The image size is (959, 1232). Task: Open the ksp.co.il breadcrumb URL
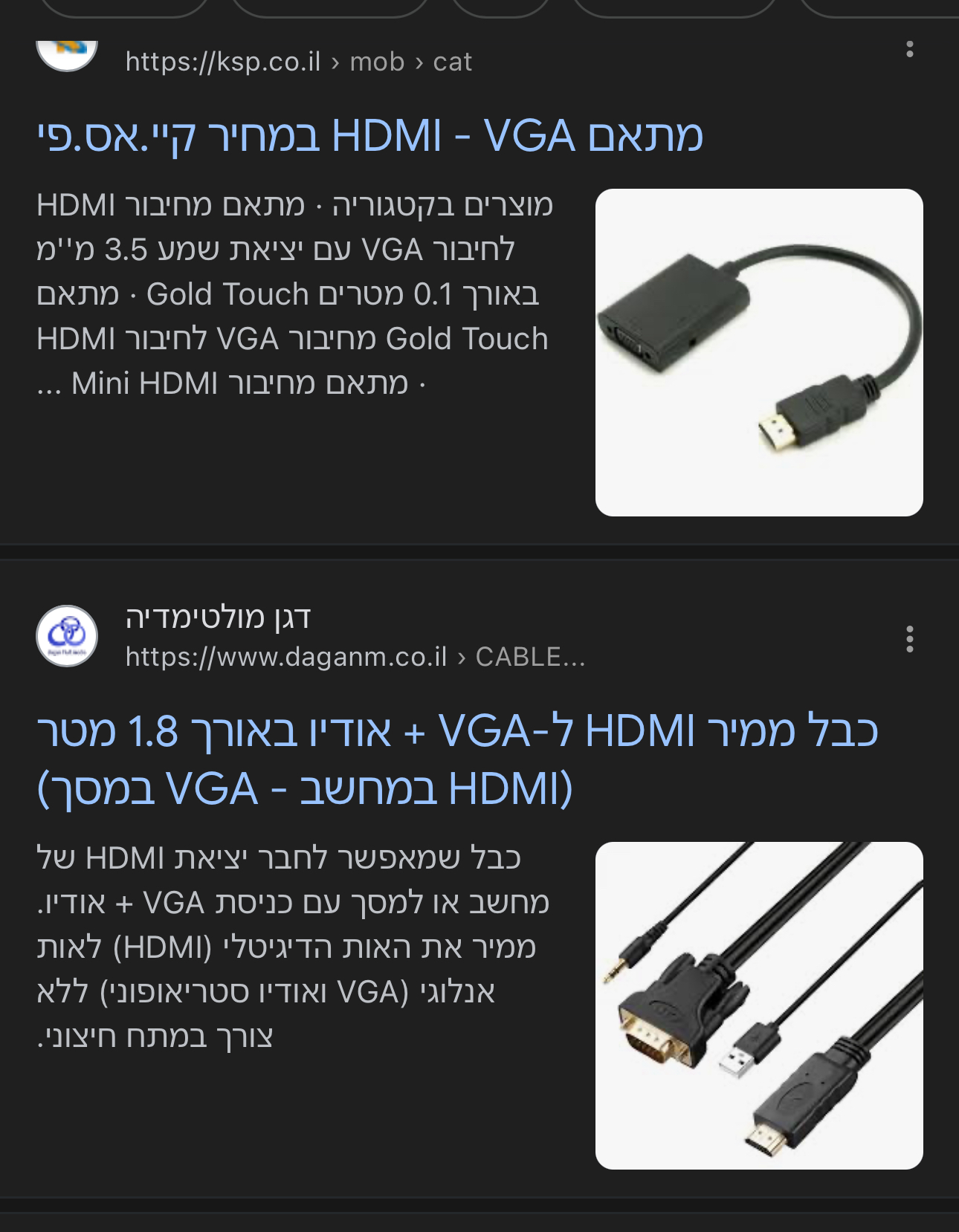coord(298,62)
